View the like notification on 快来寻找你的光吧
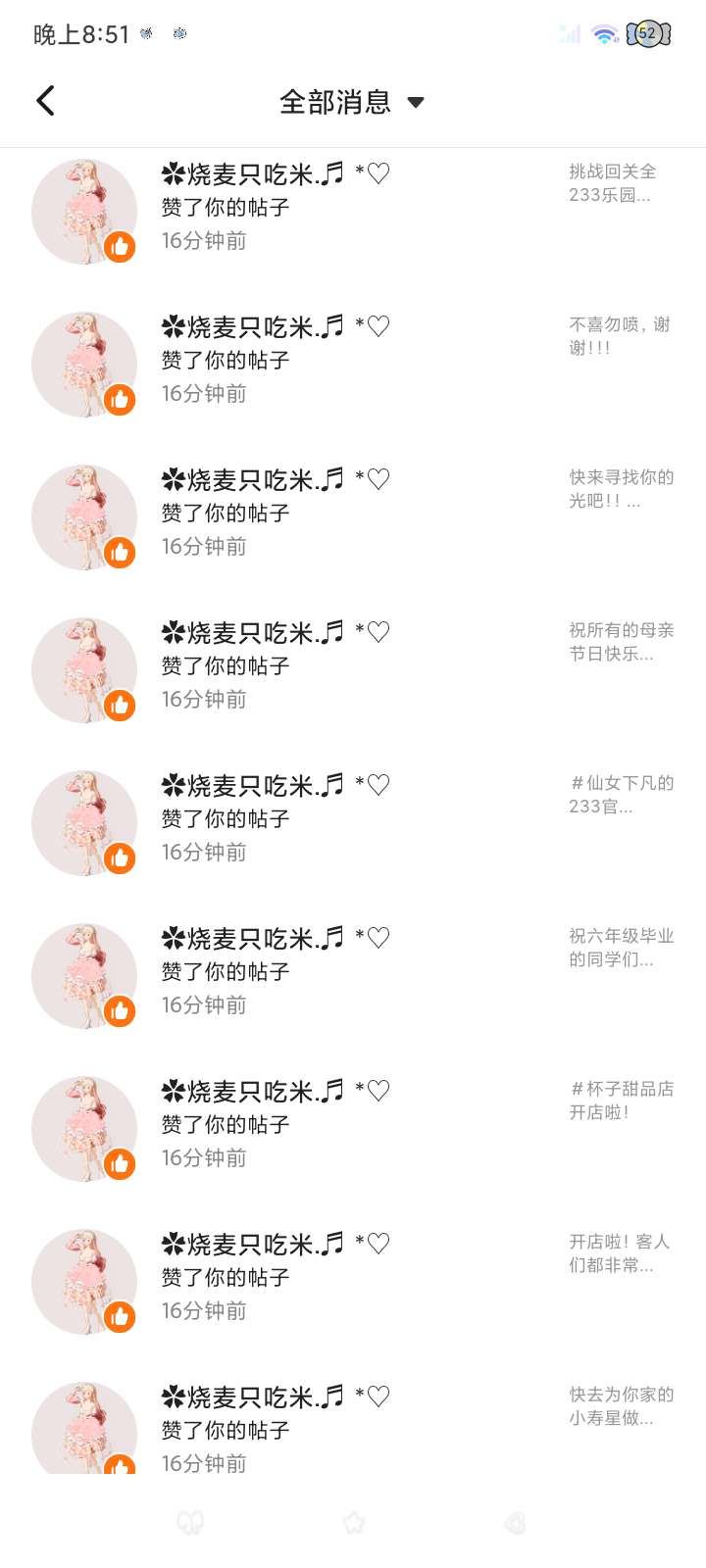 pos(353,514)
